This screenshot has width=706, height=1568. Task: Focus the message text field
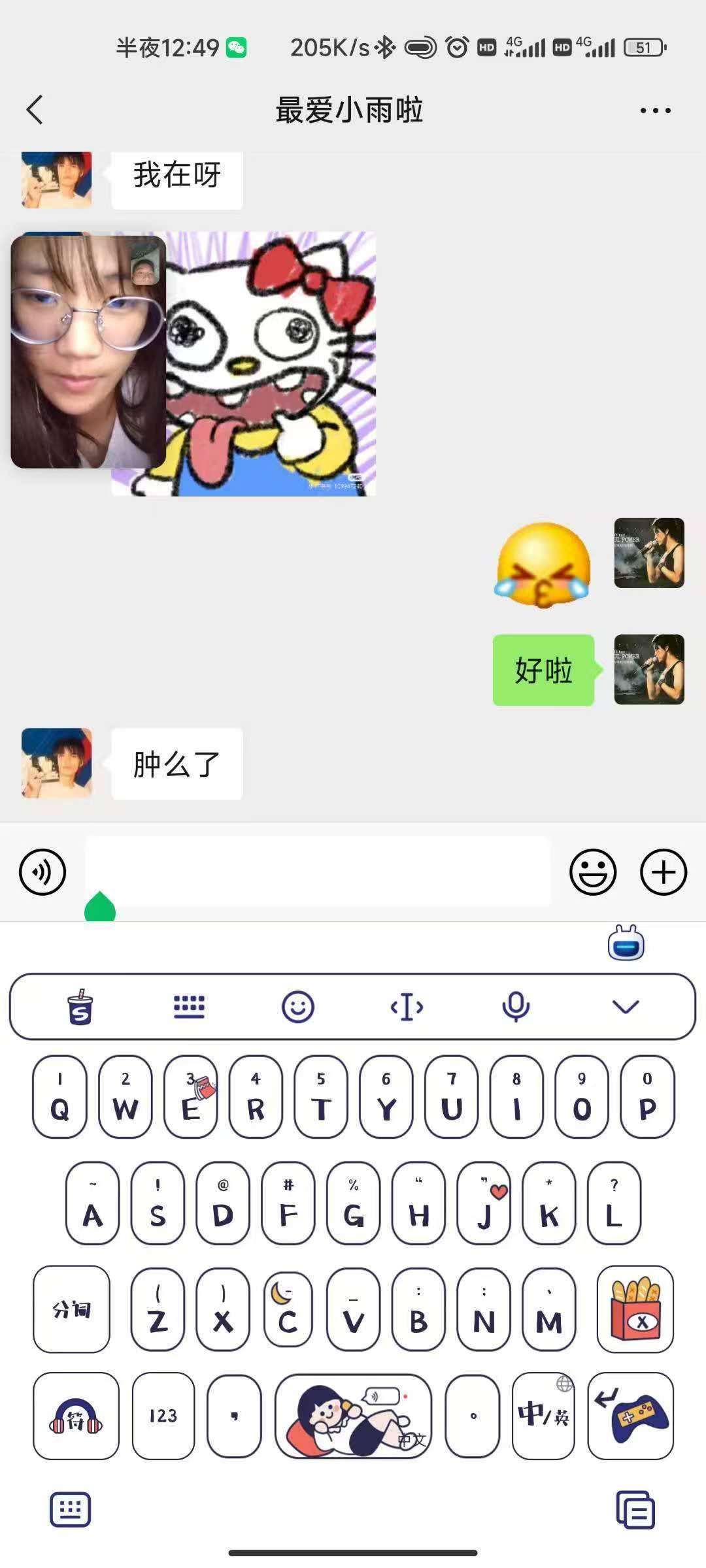318,872
